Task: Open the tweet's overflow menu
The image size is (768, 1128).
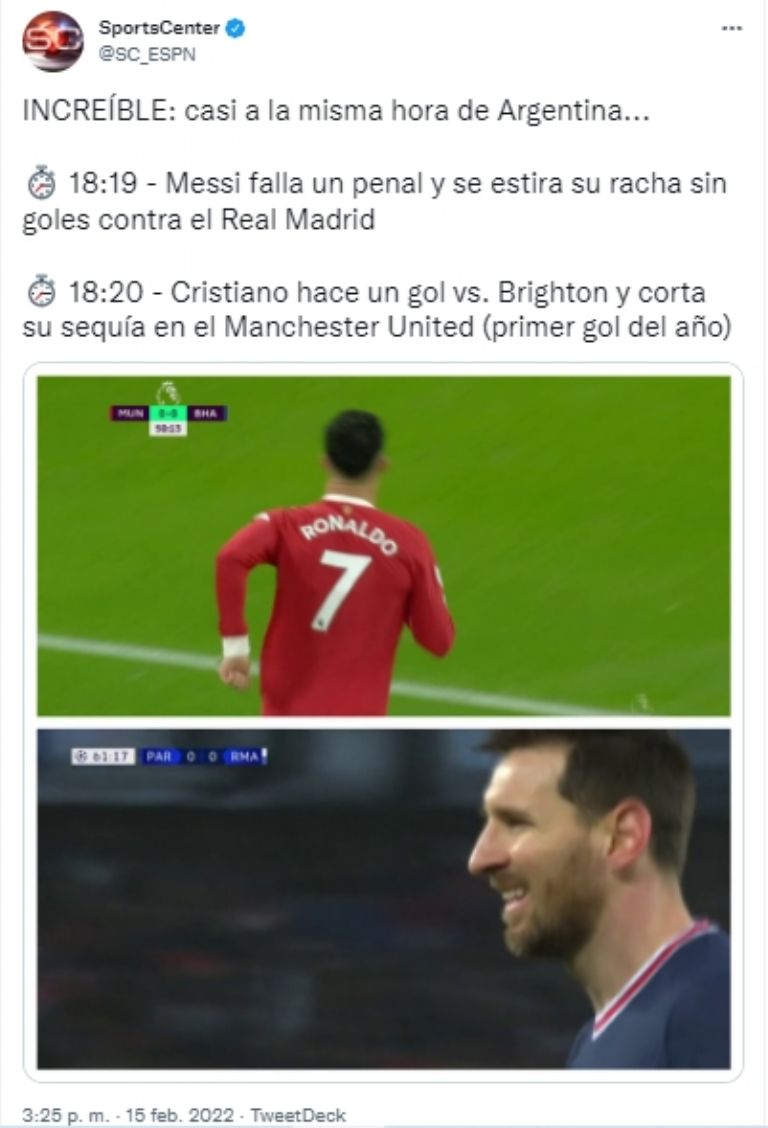Action: tap(732, 29)
